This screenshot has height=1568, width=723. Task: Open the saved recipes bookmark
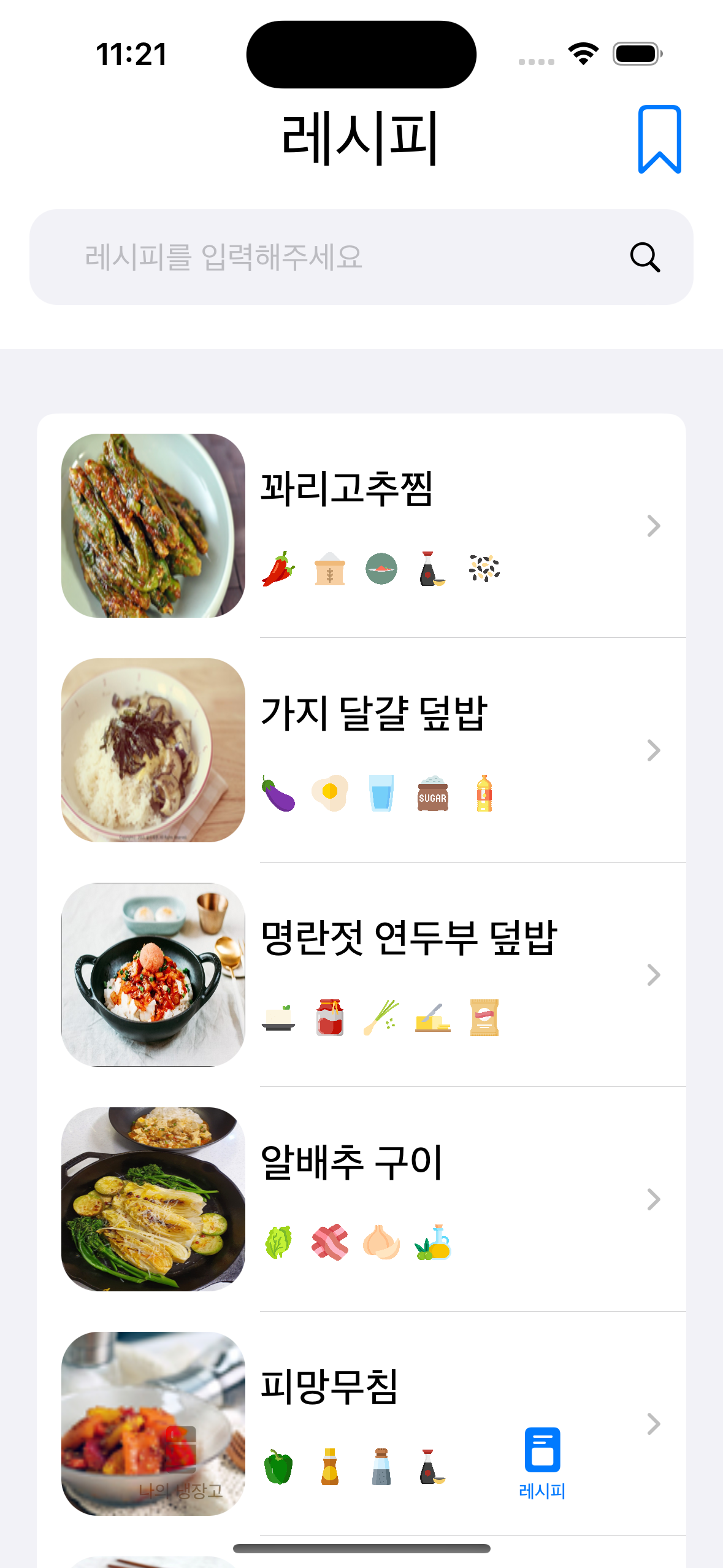click(659, 139)
